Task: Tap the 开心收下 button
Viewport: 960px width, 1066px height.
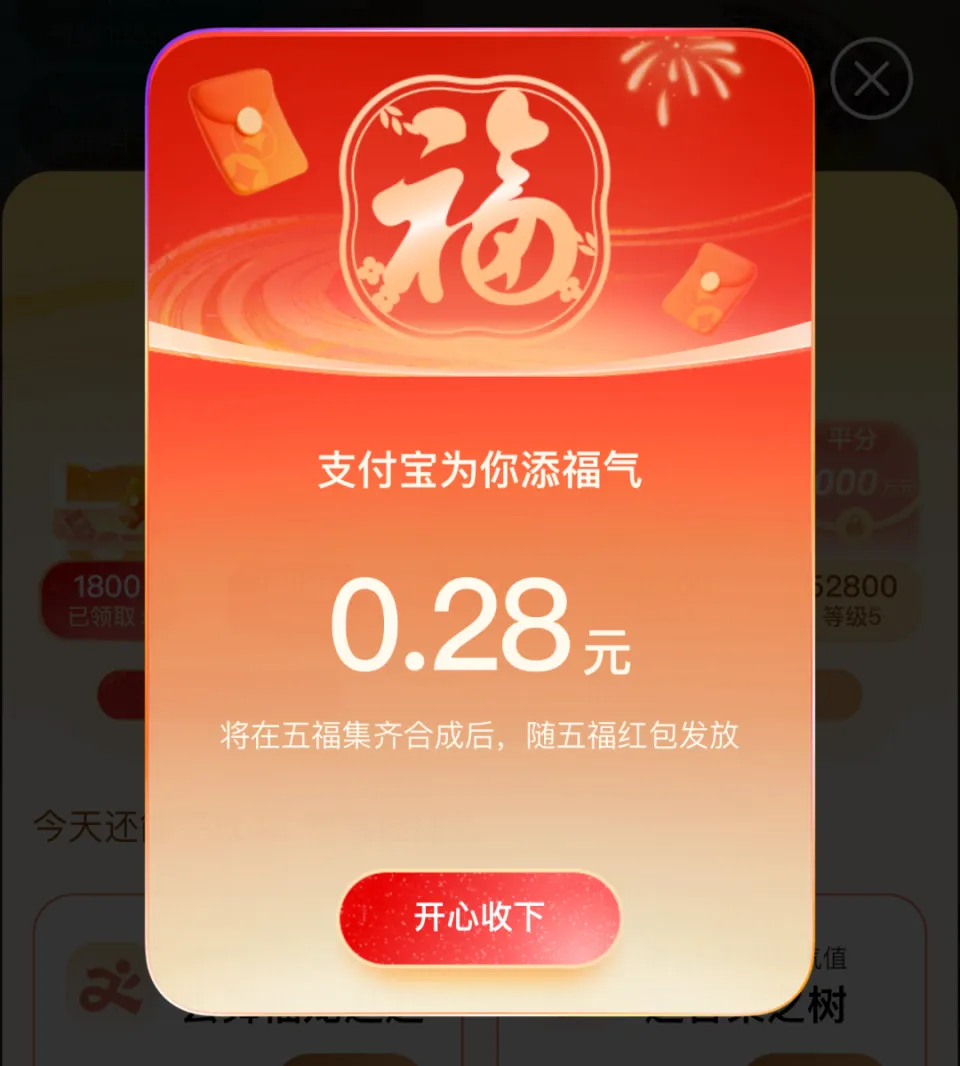Action: (x=480, y=918)
